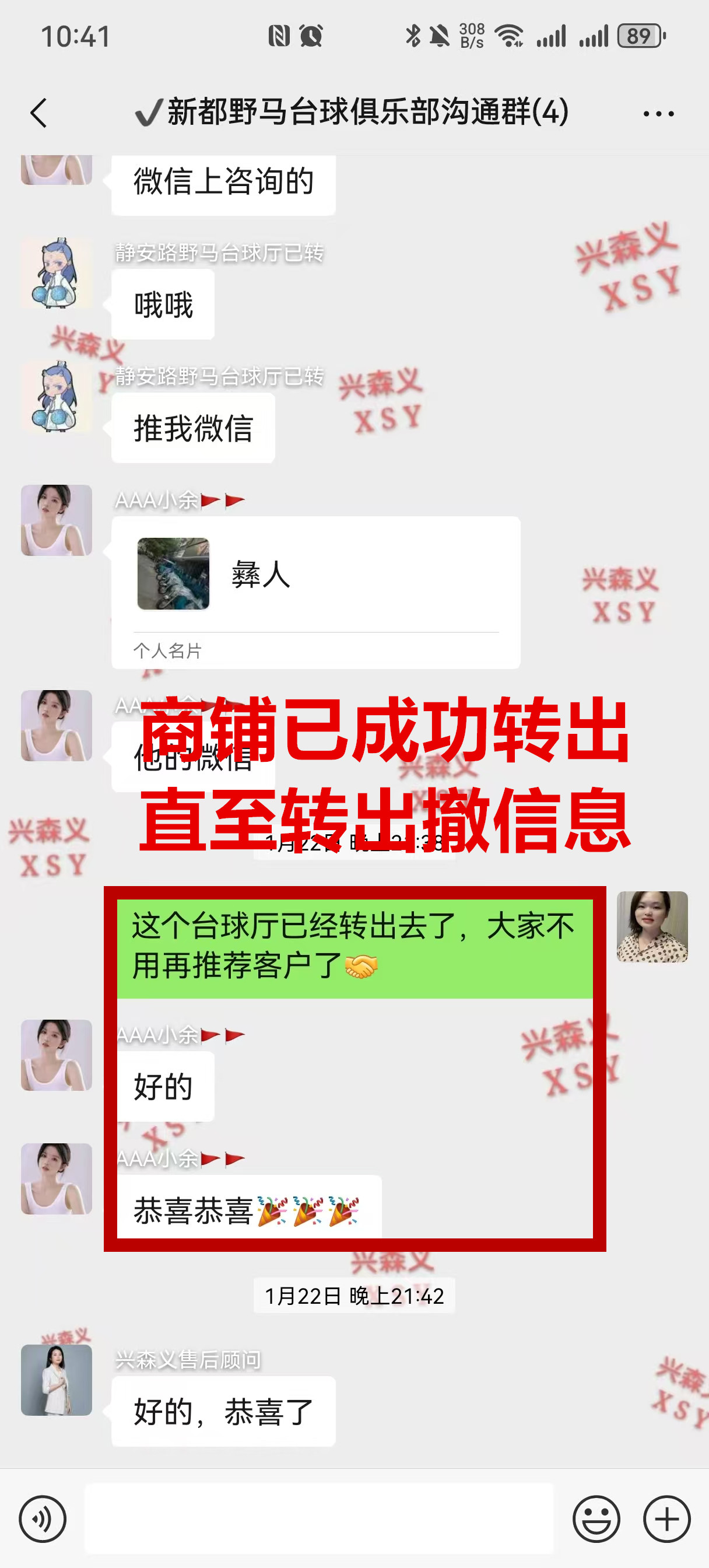Open my own avatar beside the green message
Viewport: 709px width, 1568px height.
coord(652,926)
